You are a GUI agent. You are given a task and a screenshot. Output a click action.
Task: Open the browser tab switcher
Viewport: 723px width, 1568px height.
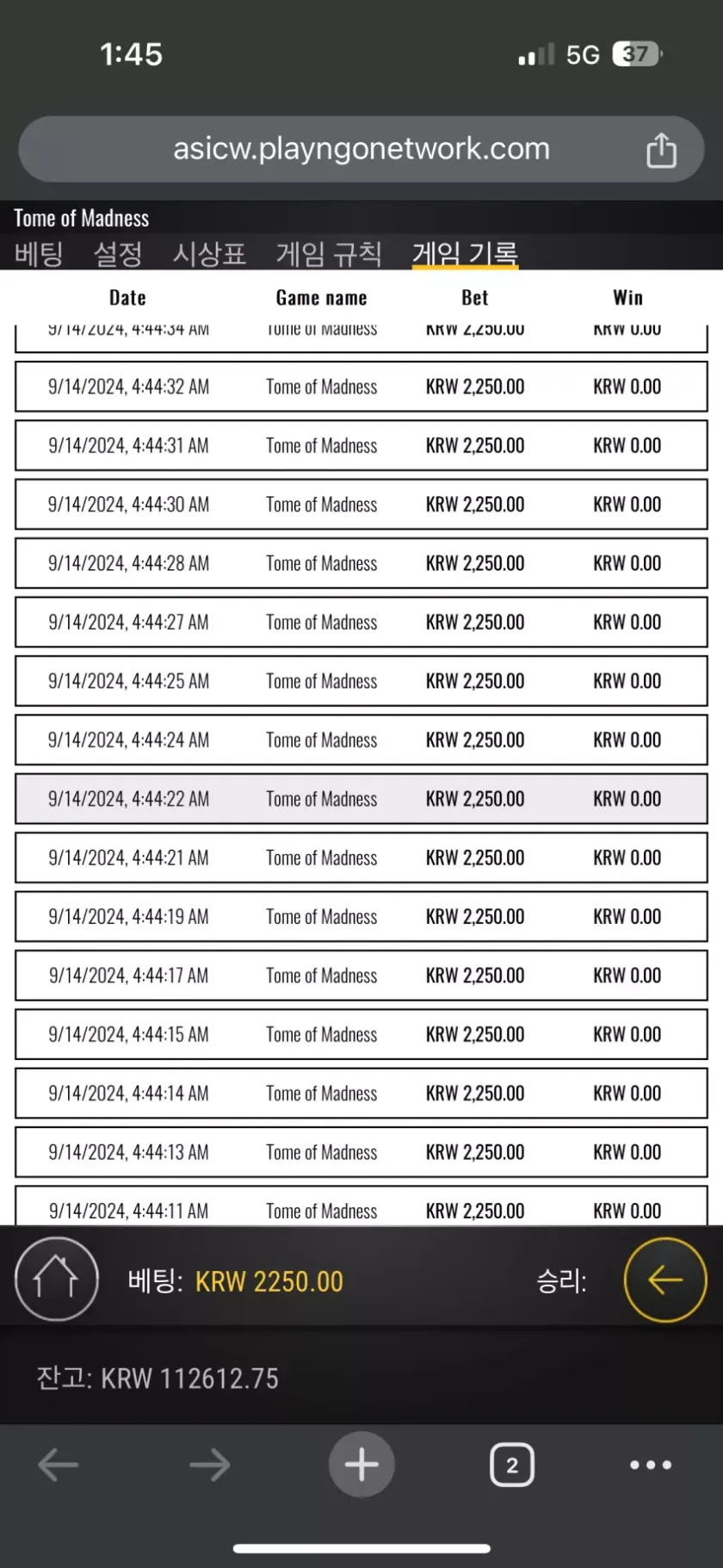point(512,1465)
